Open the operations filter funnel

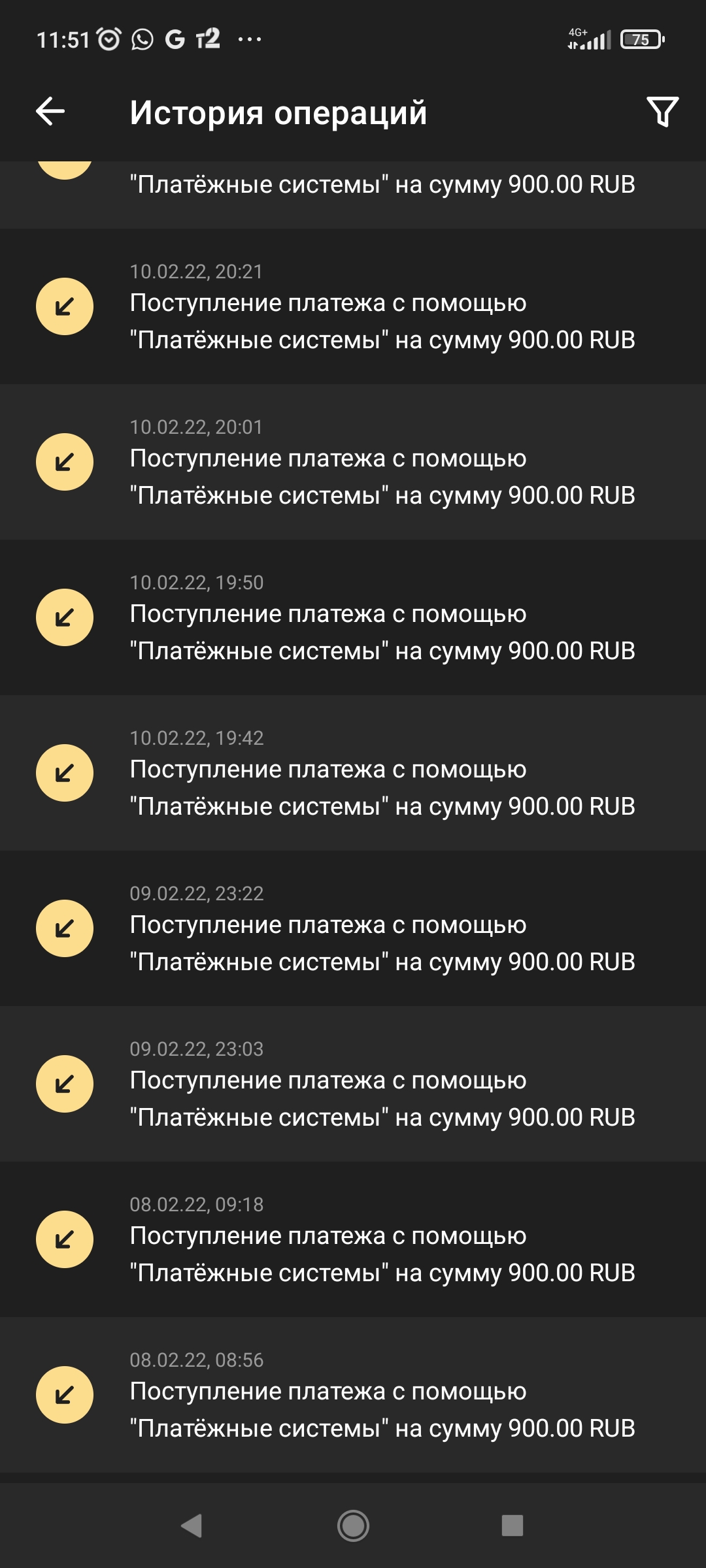click(662, 112)
